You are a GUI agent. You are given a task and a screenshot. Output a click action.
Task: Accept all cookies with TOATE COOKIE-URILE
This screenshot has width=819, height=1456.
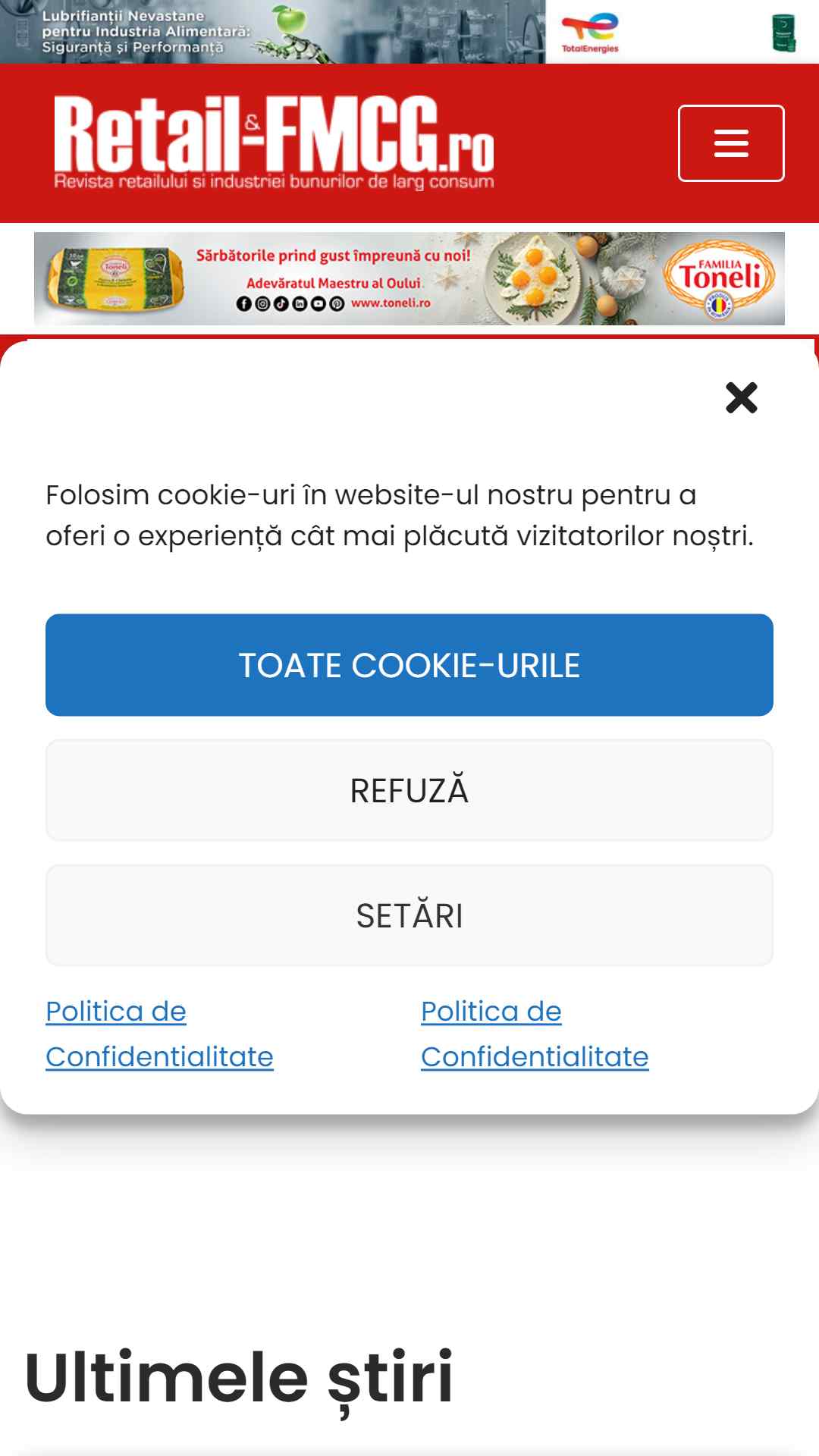(409, 665)
